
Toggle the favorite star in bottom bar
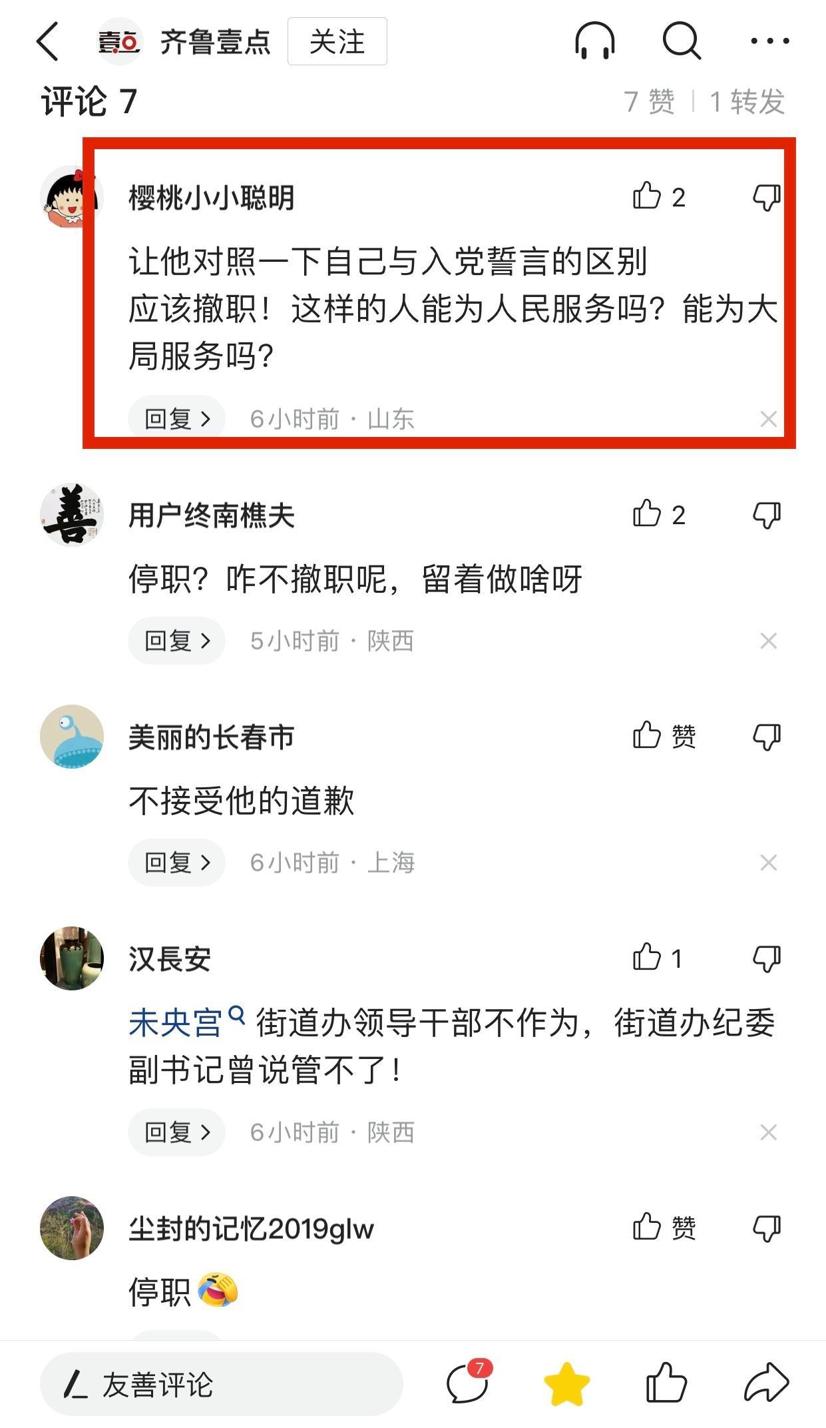(566, 1385)
